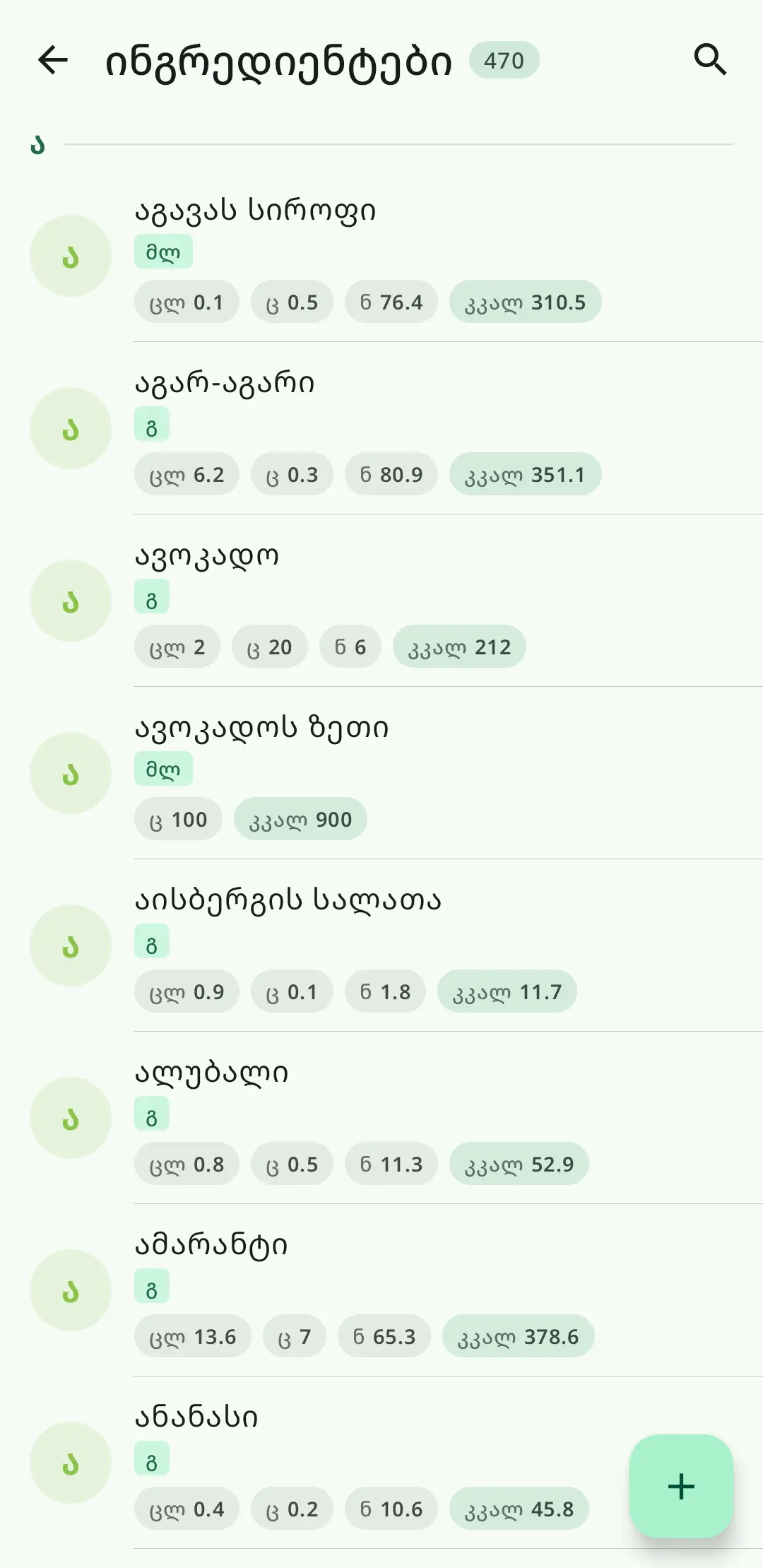Screen dimensions: 763x1568
Task: Select the ამარანტი ingredient row
Action: point(381,1290)
